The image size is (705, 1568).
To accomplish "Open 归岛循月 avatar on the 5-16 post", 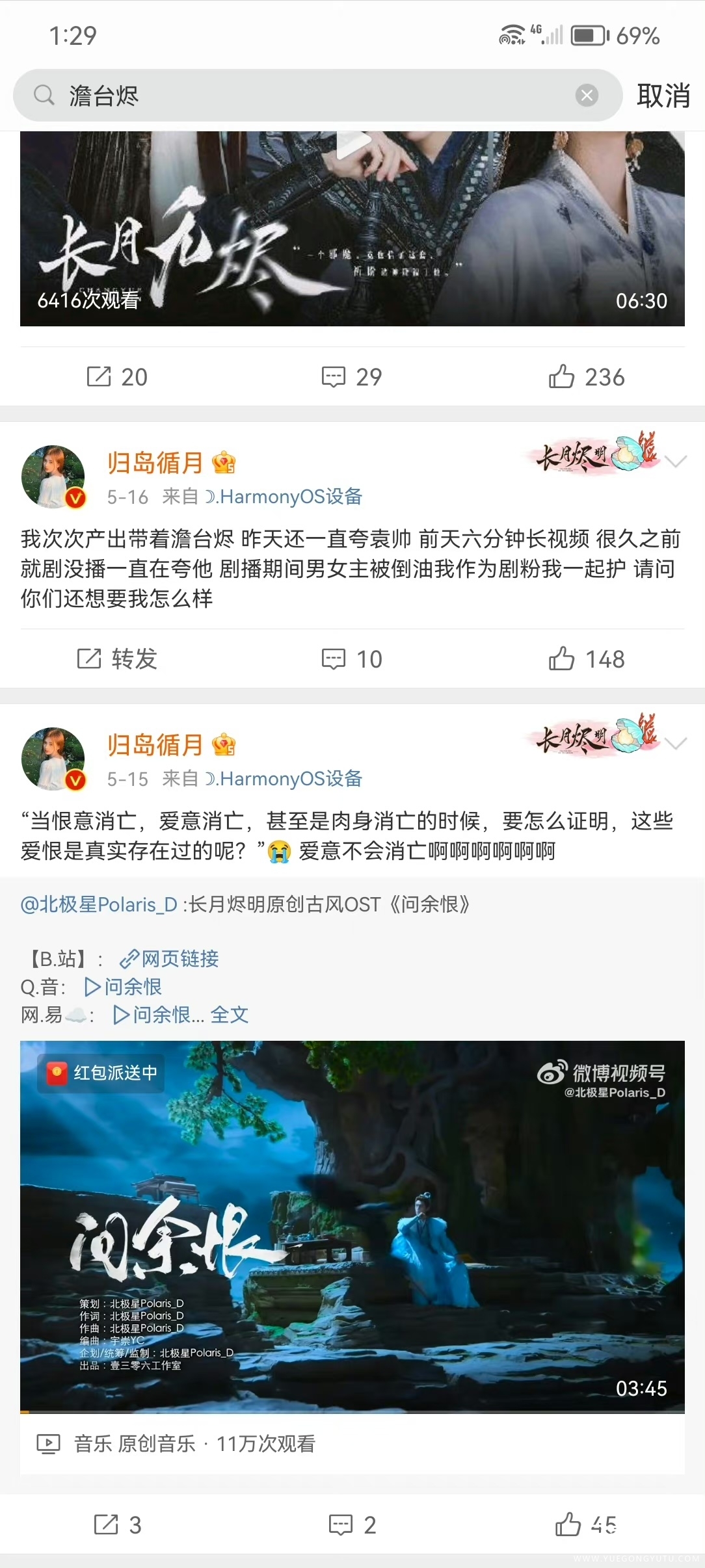I will point(53,477).
